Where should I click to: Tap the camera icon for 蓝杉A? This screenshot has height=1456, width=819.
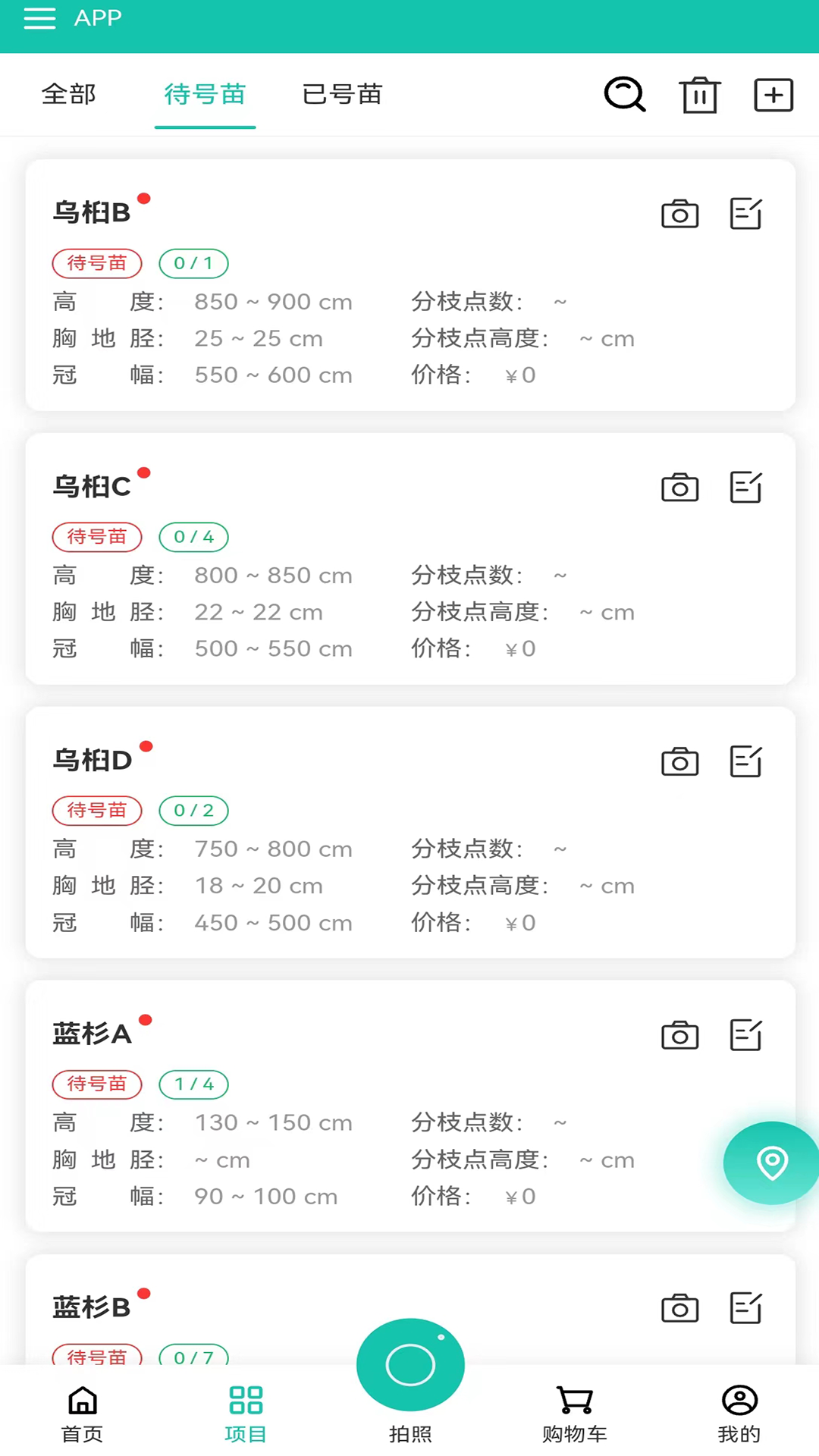click(679, 1036)
